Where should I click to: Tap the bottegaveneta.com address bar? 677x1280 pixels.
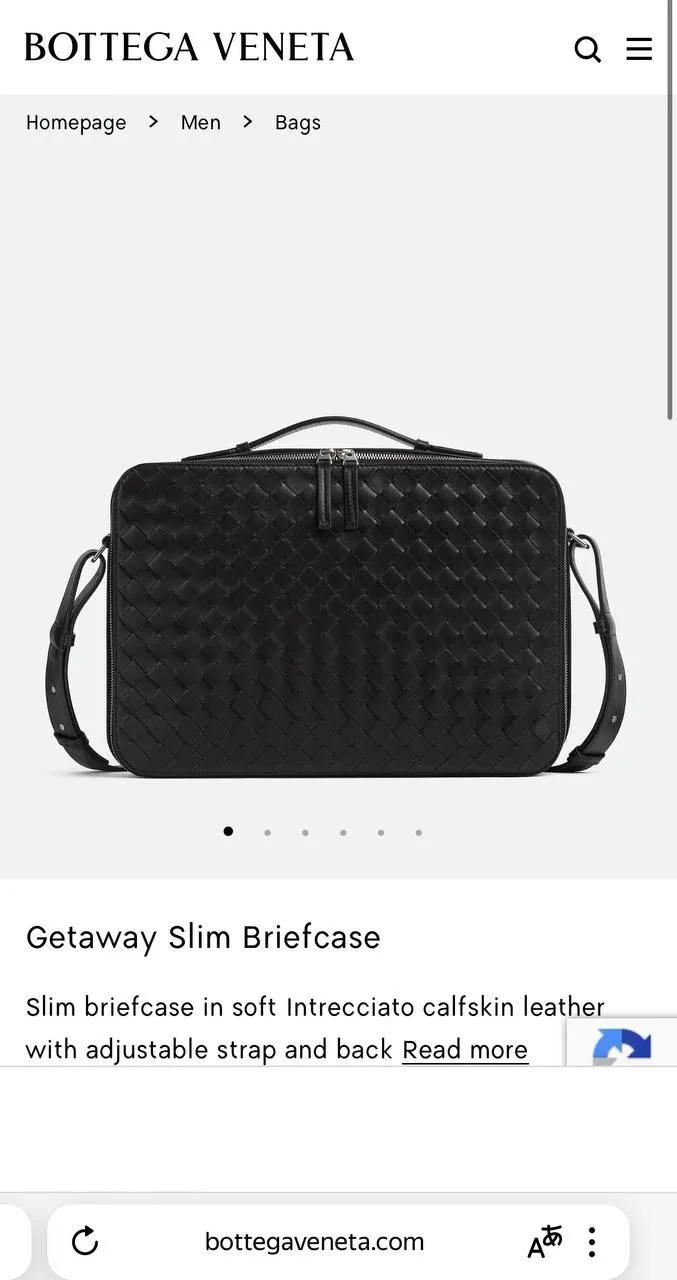click(314, 1242)
